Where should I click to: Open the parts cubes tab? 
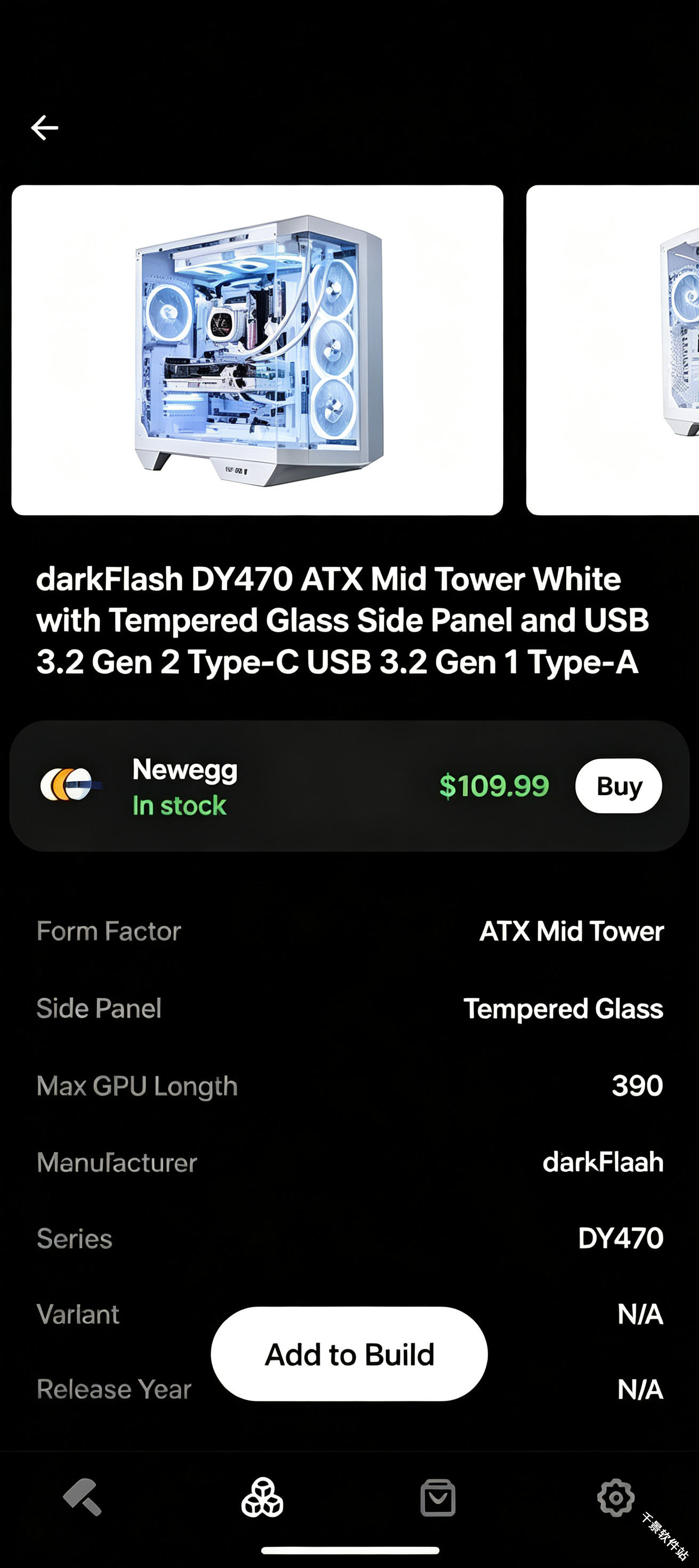click(x=262, y=1497)
